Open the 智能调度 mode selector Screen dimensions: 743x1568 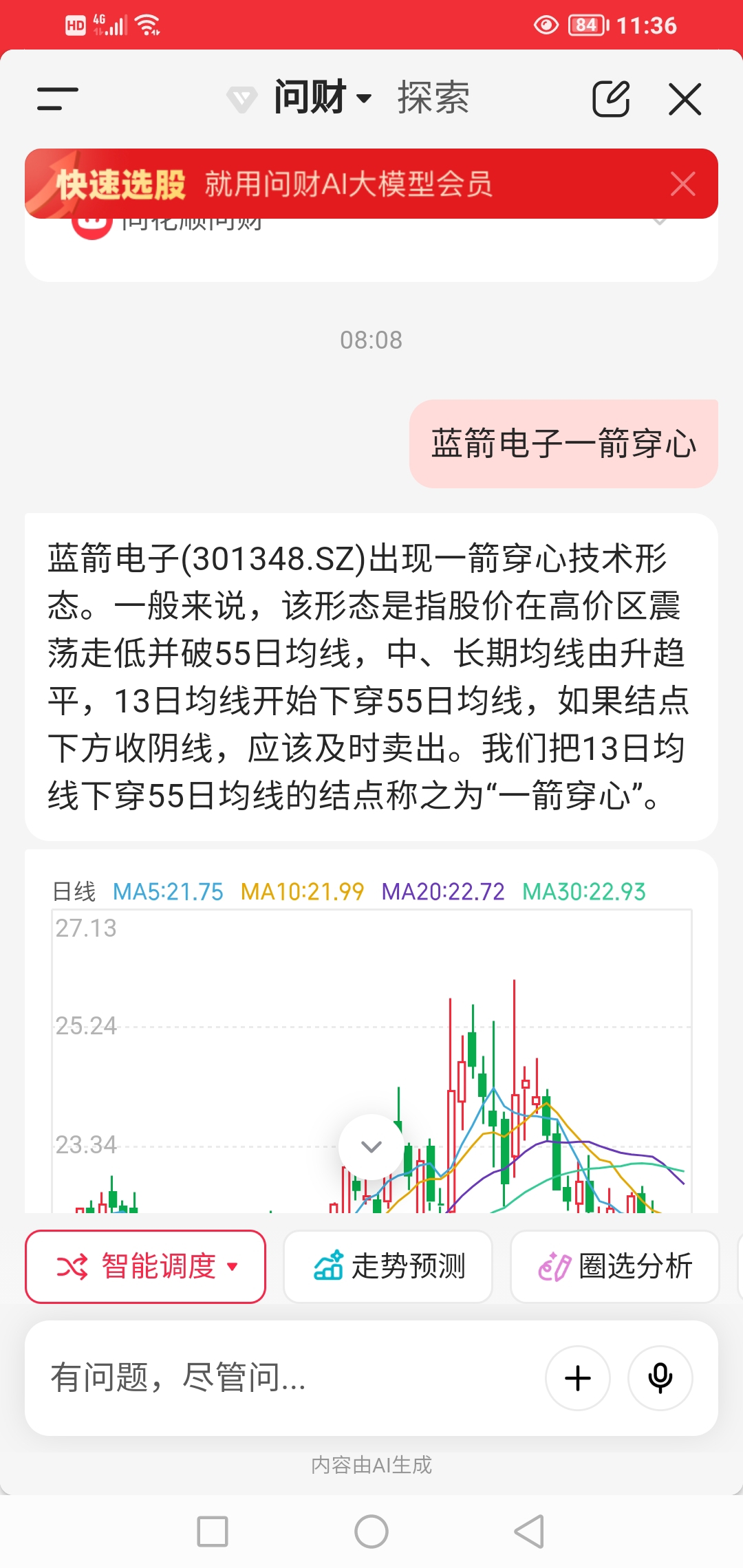146,1266
